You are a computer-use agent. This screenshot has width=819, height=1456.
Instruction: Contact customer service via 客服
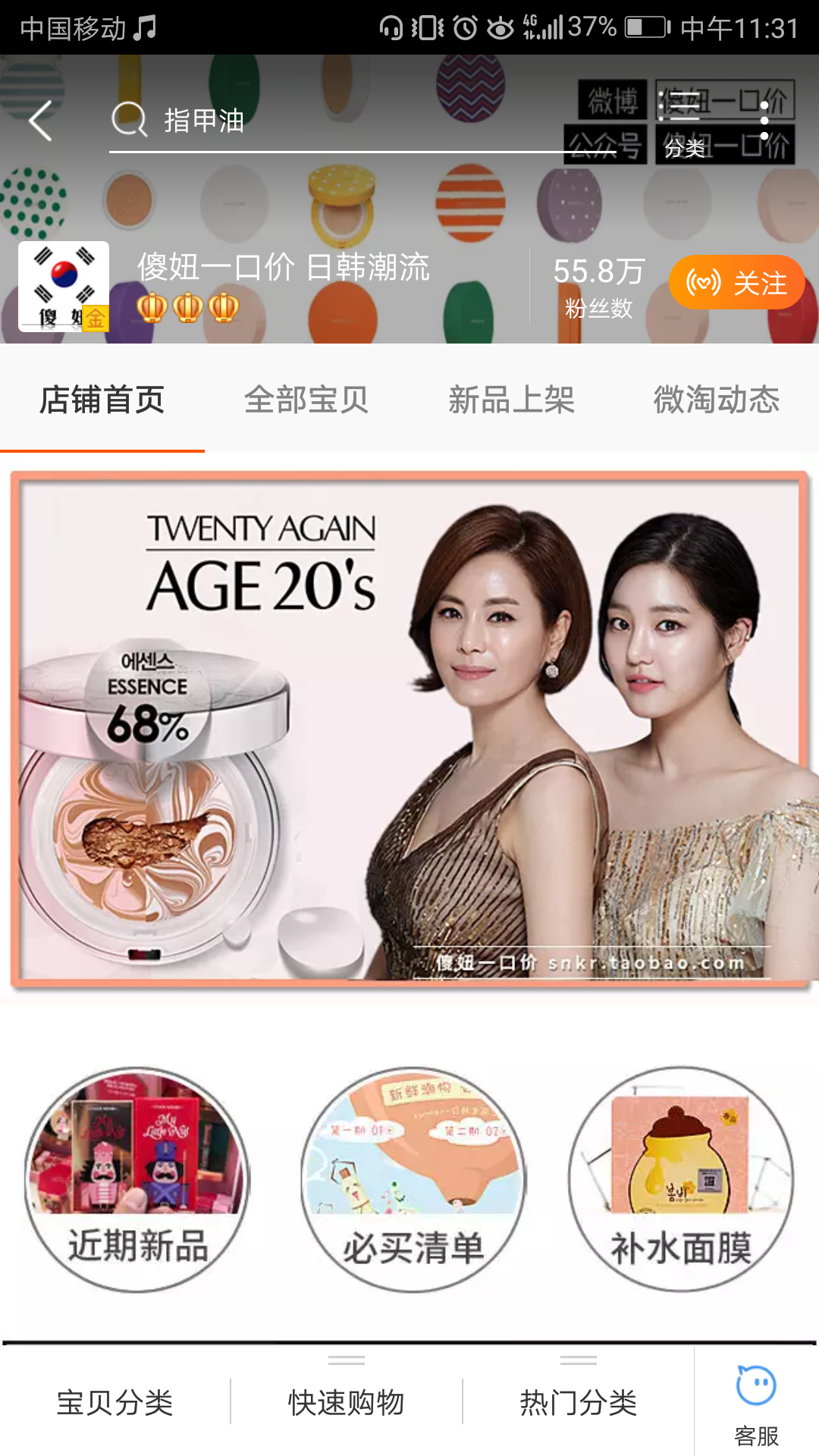(x=756, y=1404)
